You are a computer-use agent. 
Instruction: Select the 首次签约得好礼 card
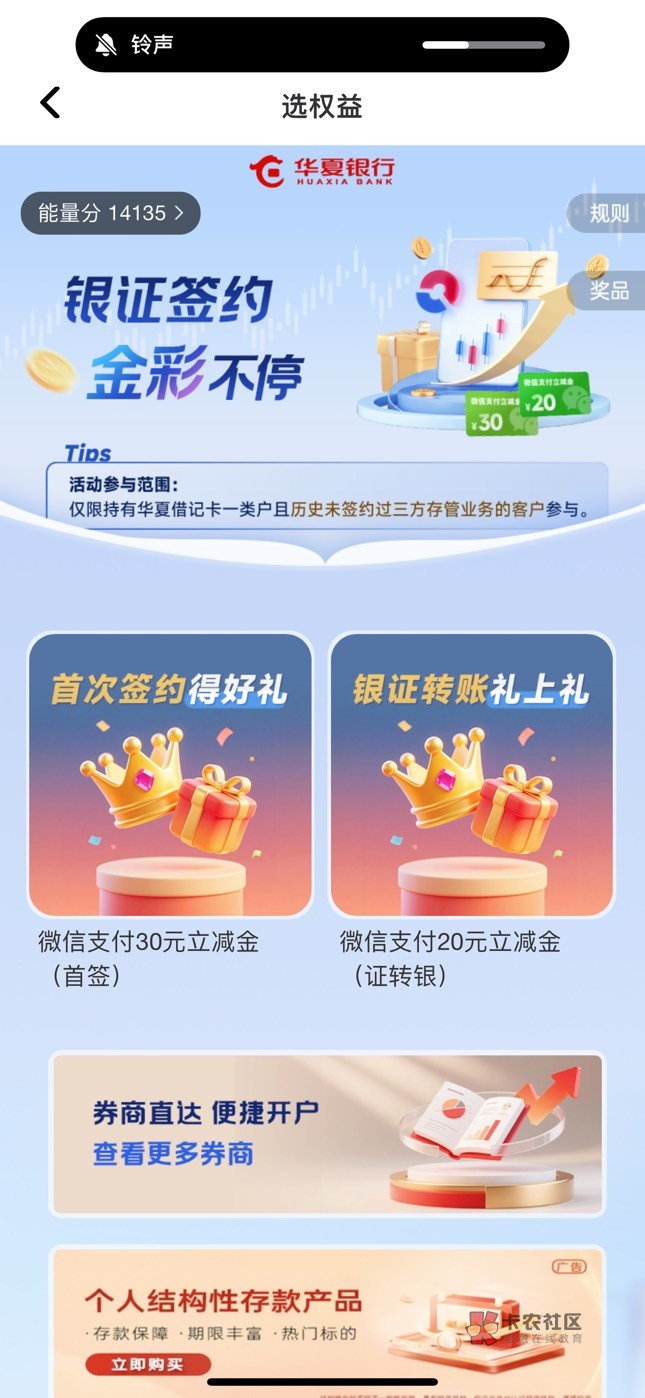pos(170,775)
